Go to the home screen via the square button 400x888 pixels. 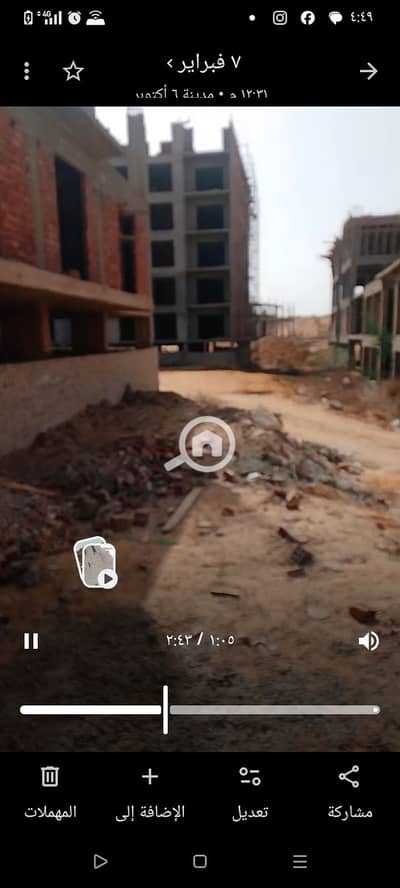[x=199, y=861]
